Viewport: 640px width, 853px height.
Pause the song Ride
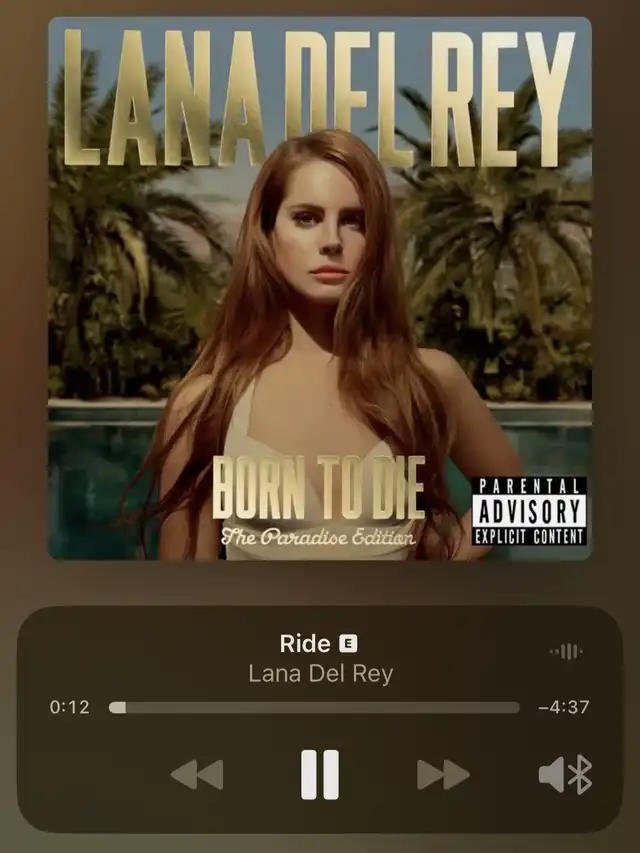(x=320, y=774)
